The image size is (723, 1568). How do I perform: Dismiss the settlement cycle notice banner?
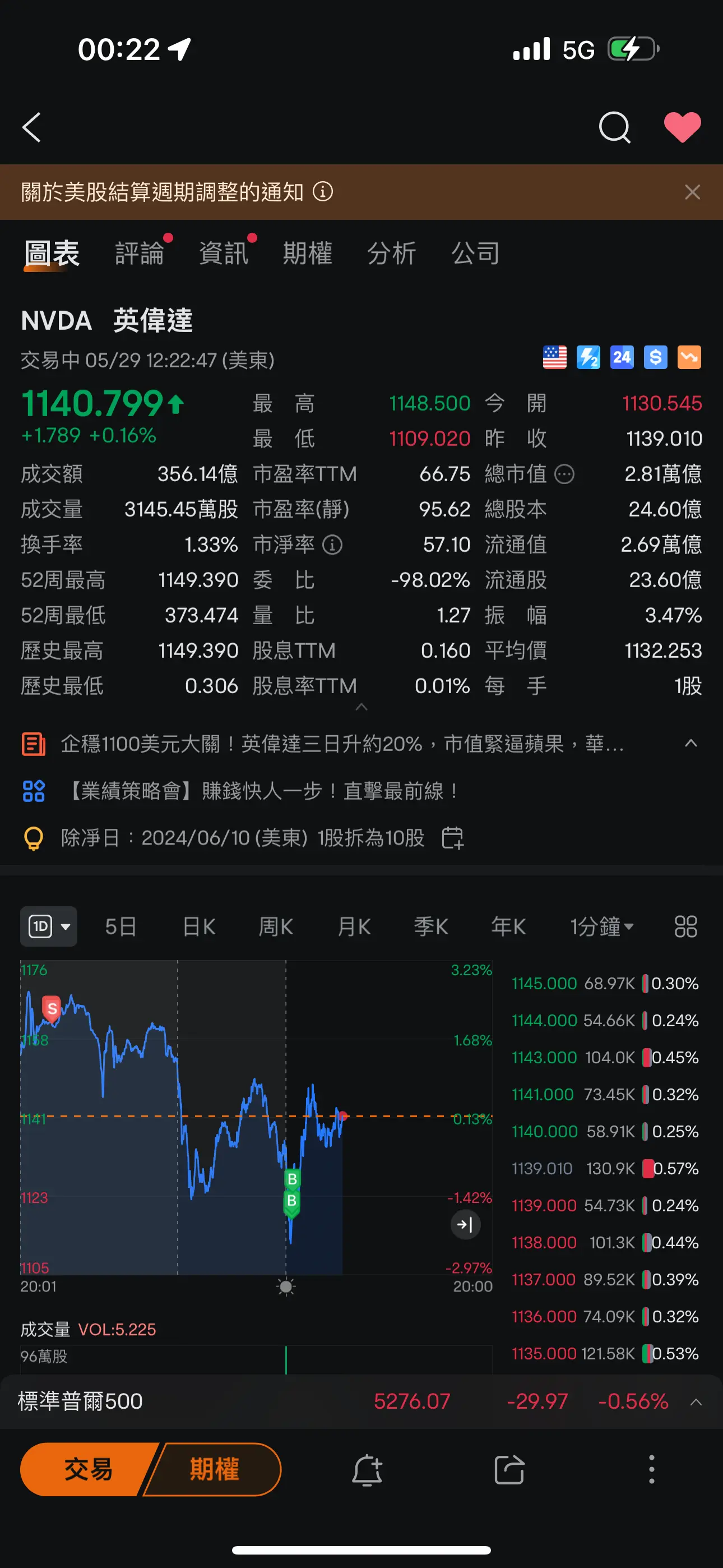(693, 192)
